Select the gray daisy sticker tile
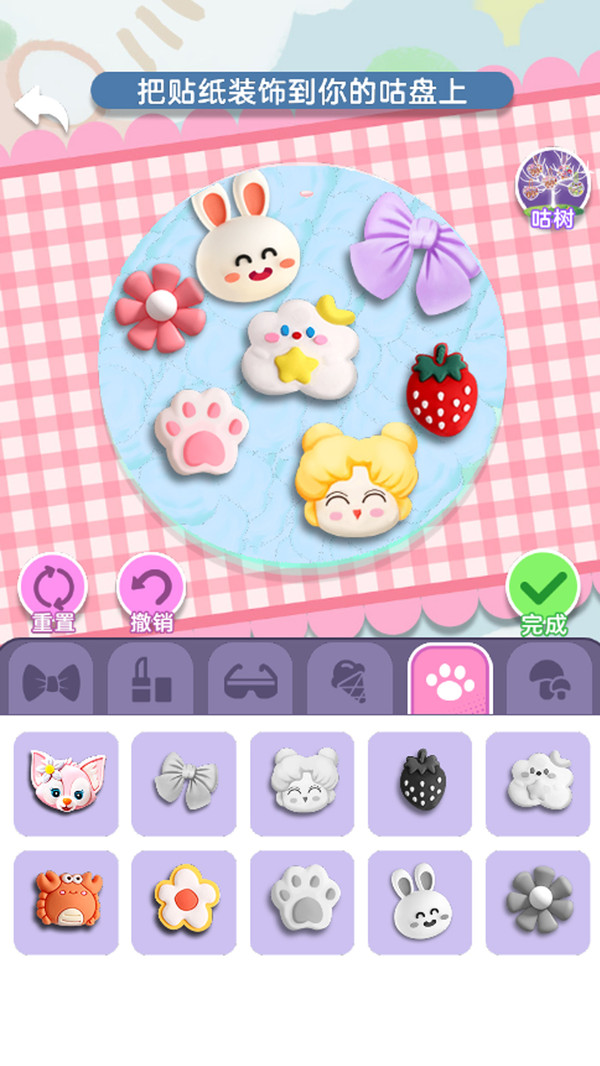Screen dimensions: 600x1066 coord(538,901)
